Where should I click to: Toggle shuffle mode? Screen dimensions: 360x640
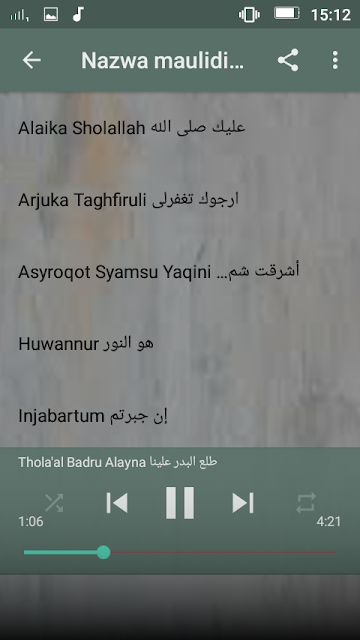54,502
